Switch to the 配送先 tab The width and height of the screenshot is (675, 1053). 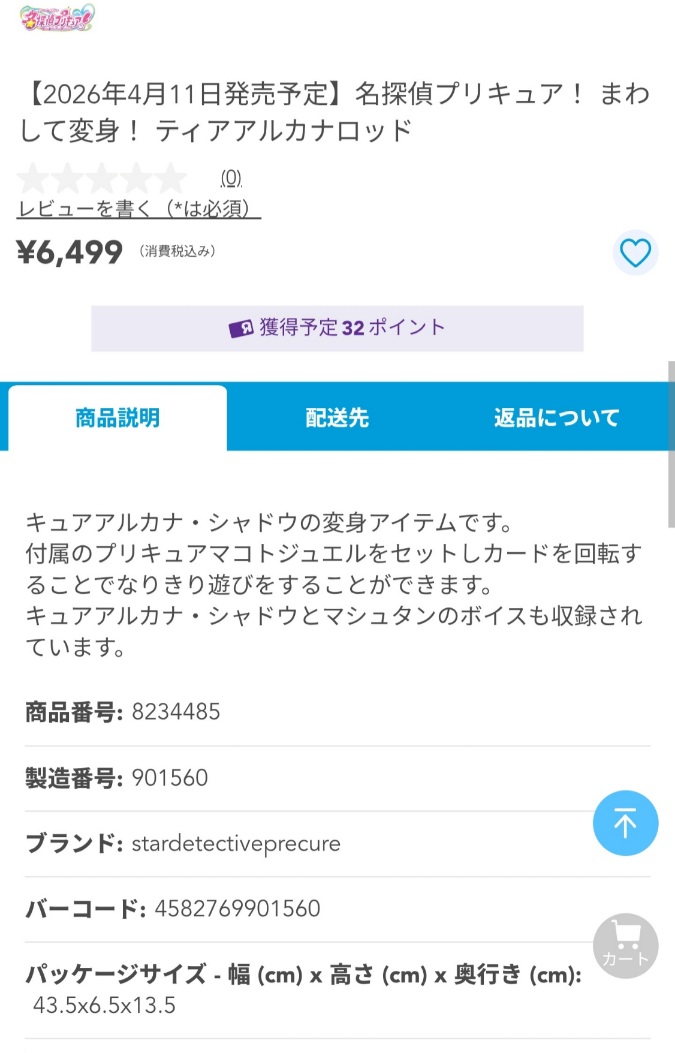click(337, 418)
